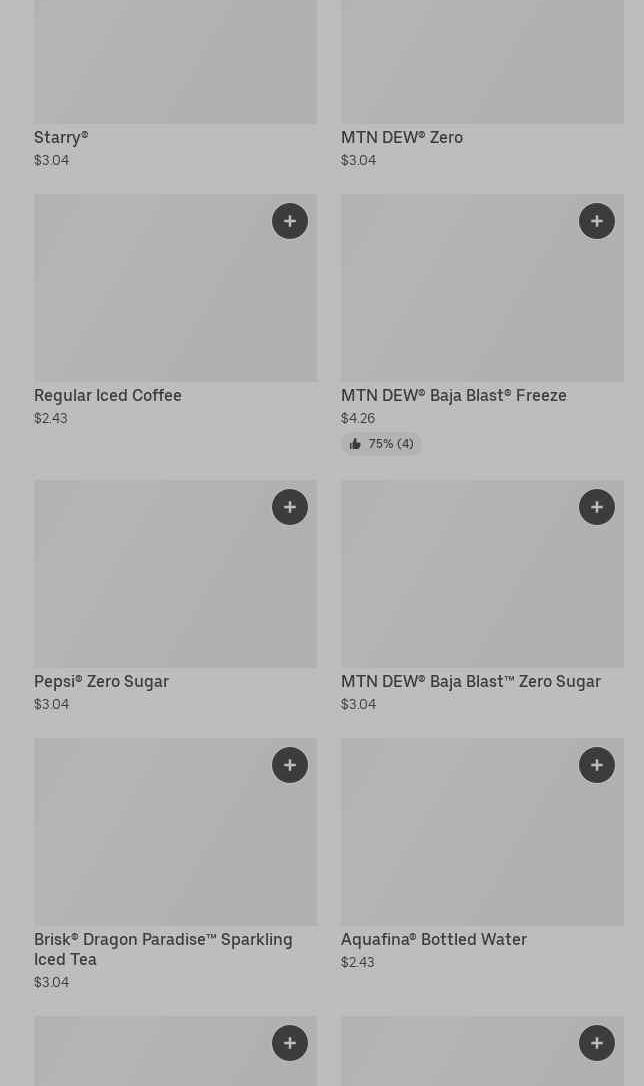Add Aquafina Bottled Water to cart

pos(596,765)
